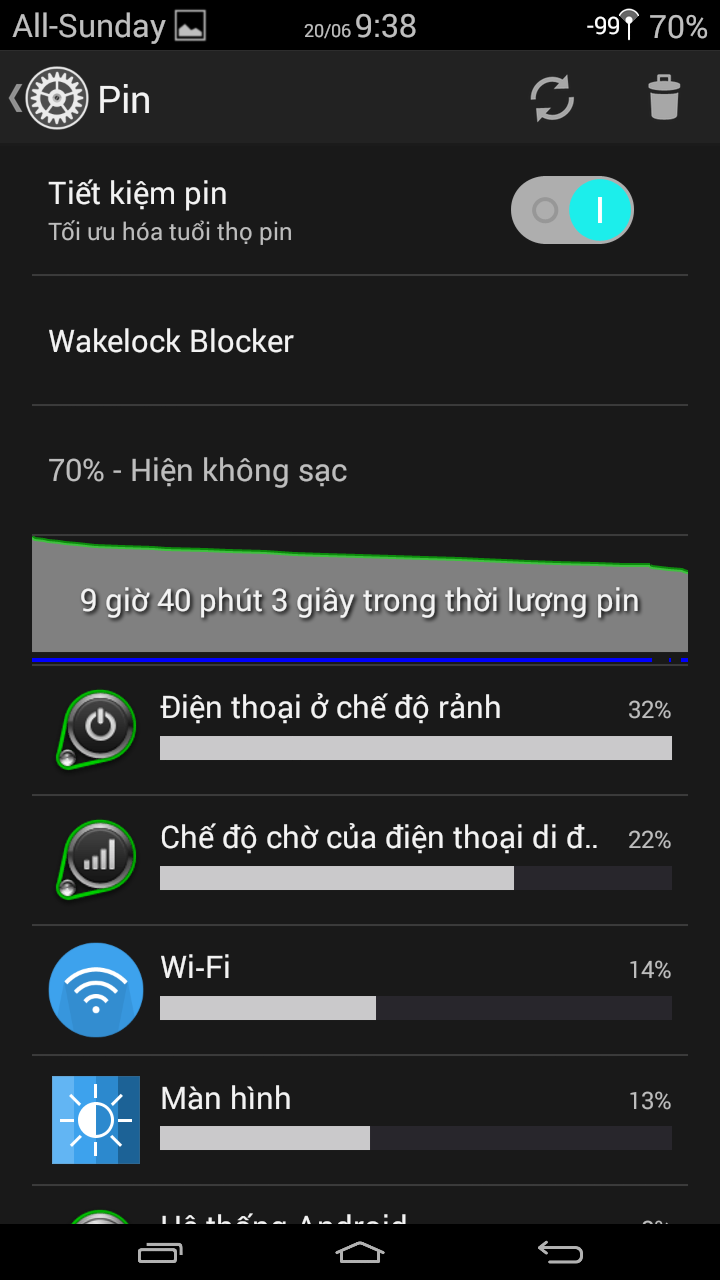Screen dimensions: 720x1280
Task: Toggle the Tiết kiệm pin switch
Action: pyautogui.click(x=572, y=210)
